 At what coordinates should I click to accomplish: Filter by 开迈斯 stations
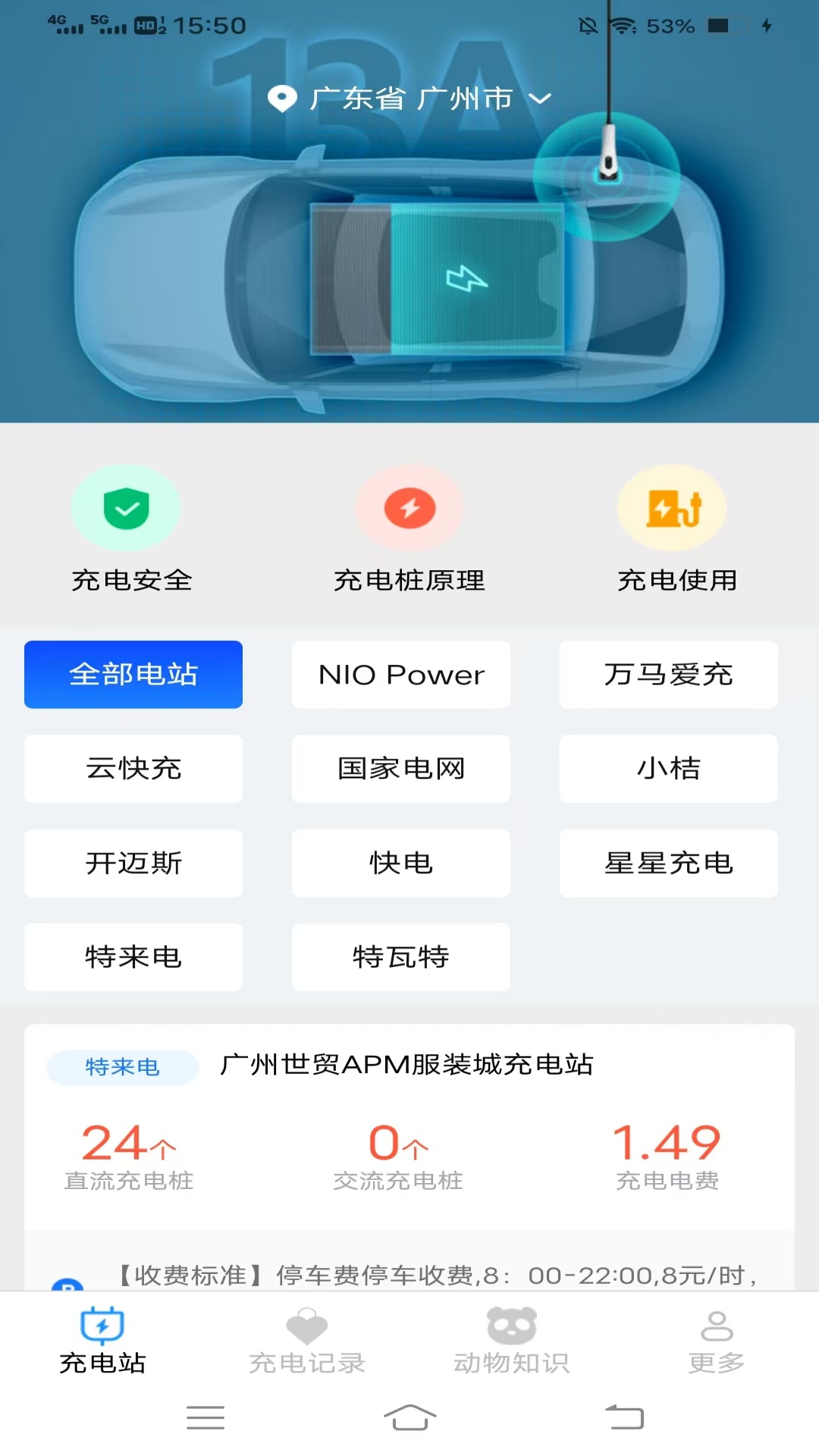pos(133,863)
